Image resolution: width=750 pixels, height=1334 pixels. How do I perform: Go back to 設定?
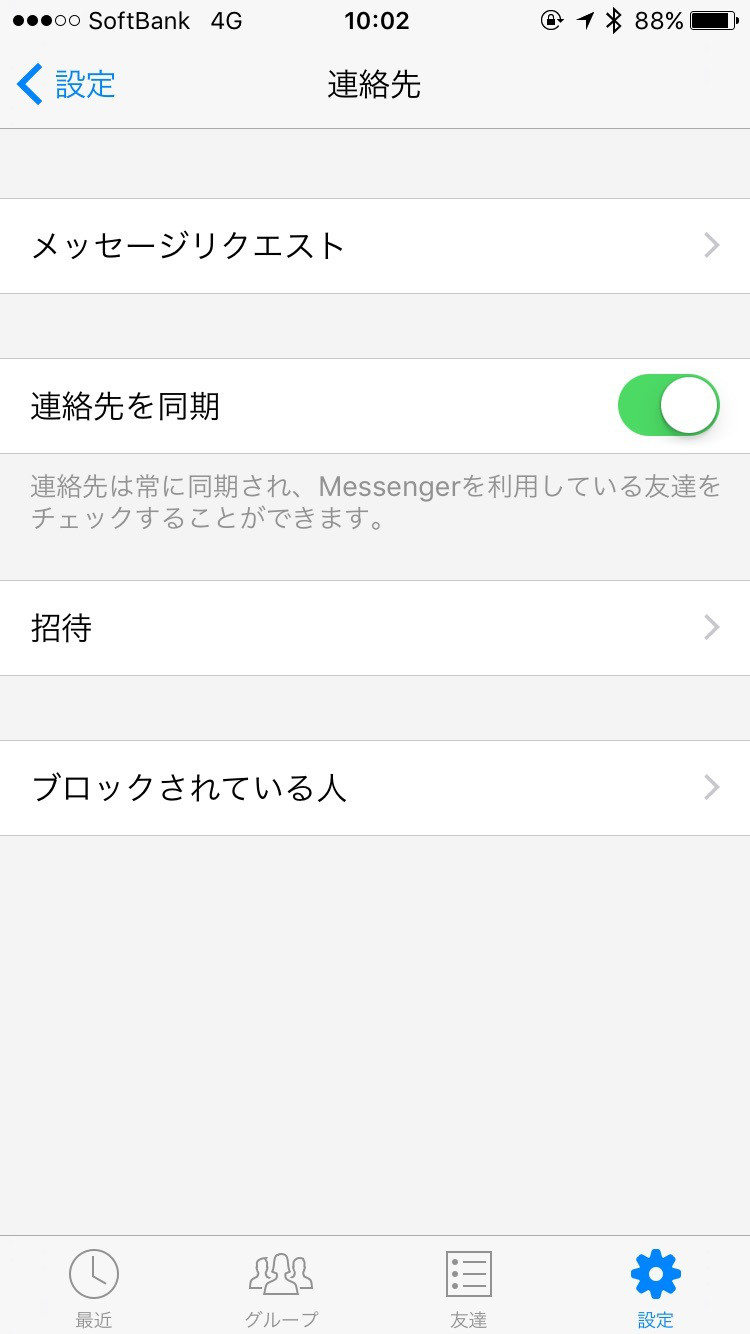click(66, 85)
